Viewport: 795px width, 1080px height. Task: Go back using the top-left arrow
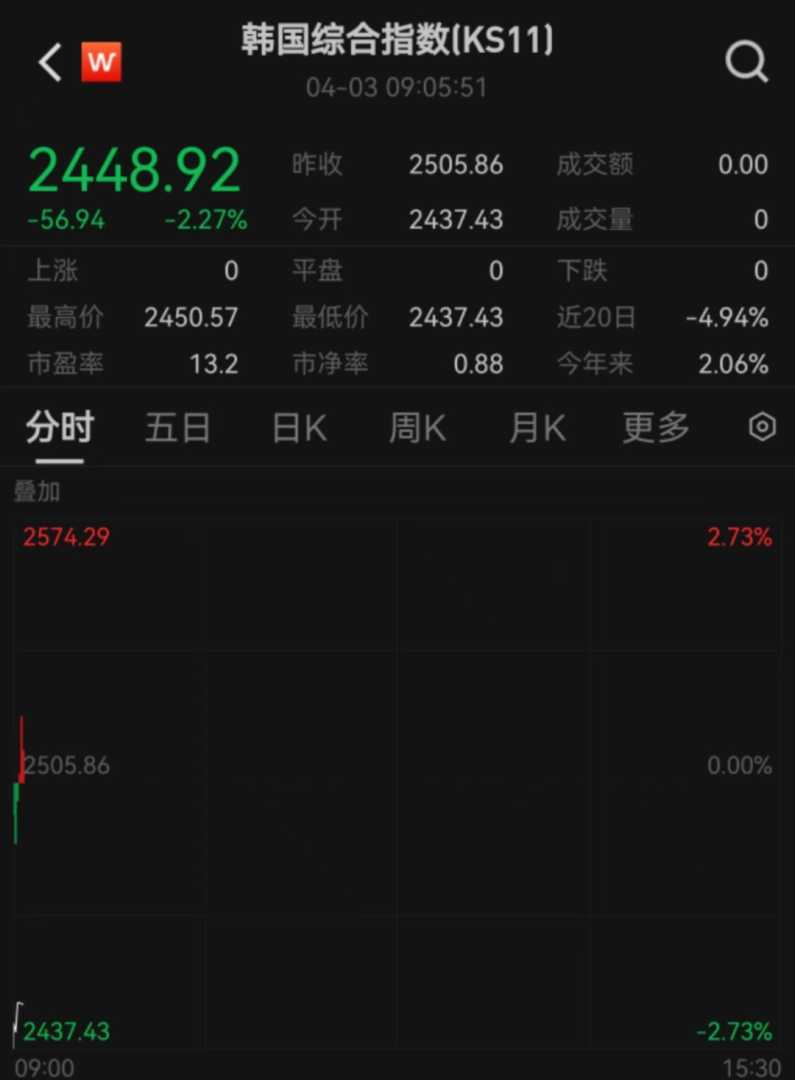(x=50, y=63)
